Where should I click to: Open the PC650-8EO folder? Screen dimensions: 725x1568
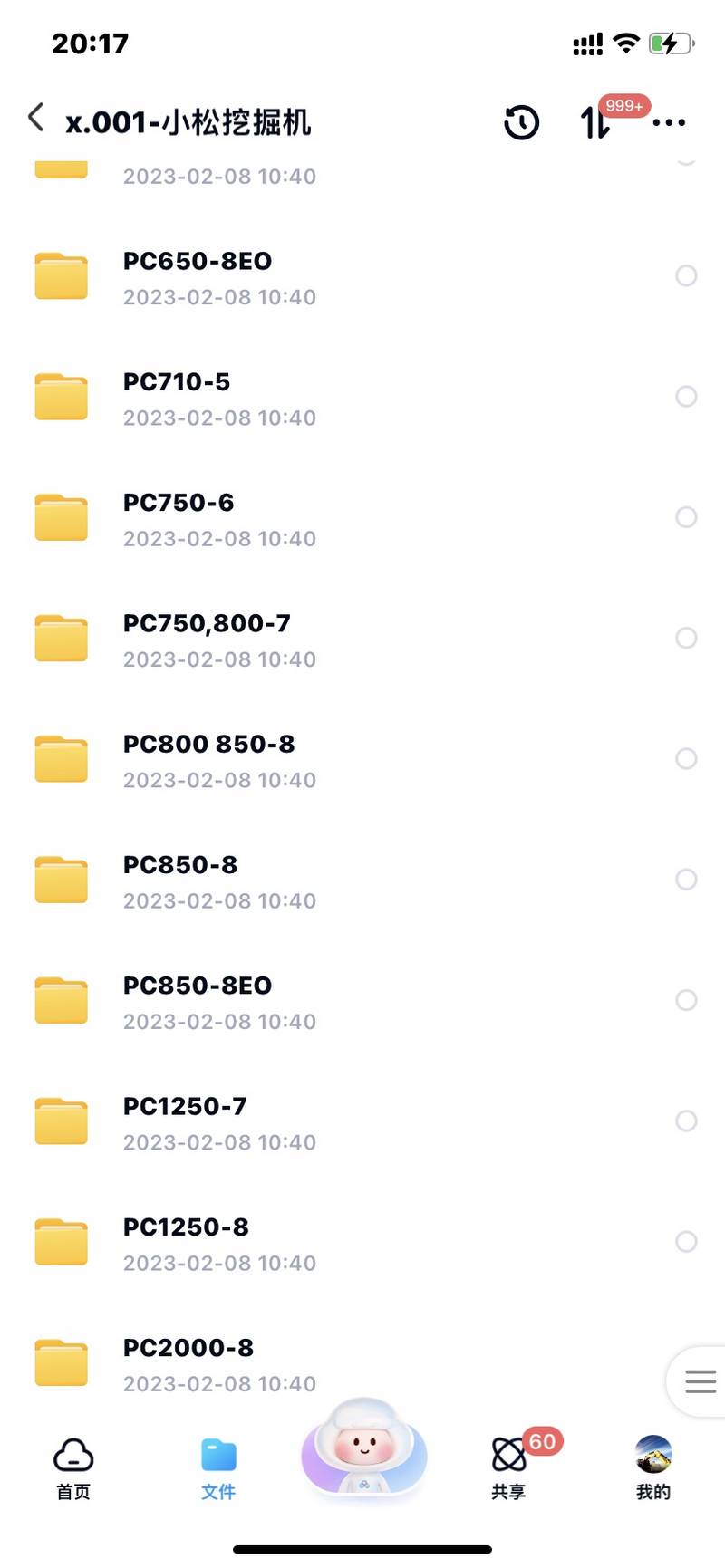tap(362, 276)
